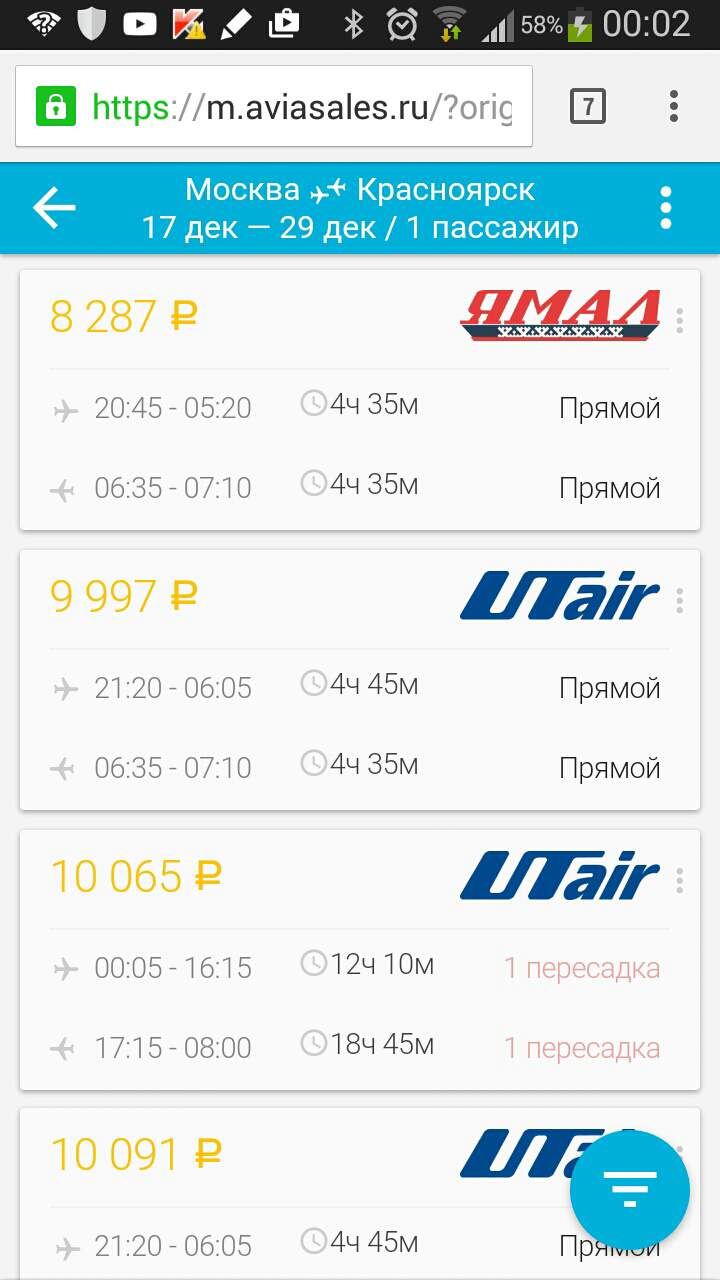
Task: Open the Chrome browser menu
Action: tap(674, 106)
